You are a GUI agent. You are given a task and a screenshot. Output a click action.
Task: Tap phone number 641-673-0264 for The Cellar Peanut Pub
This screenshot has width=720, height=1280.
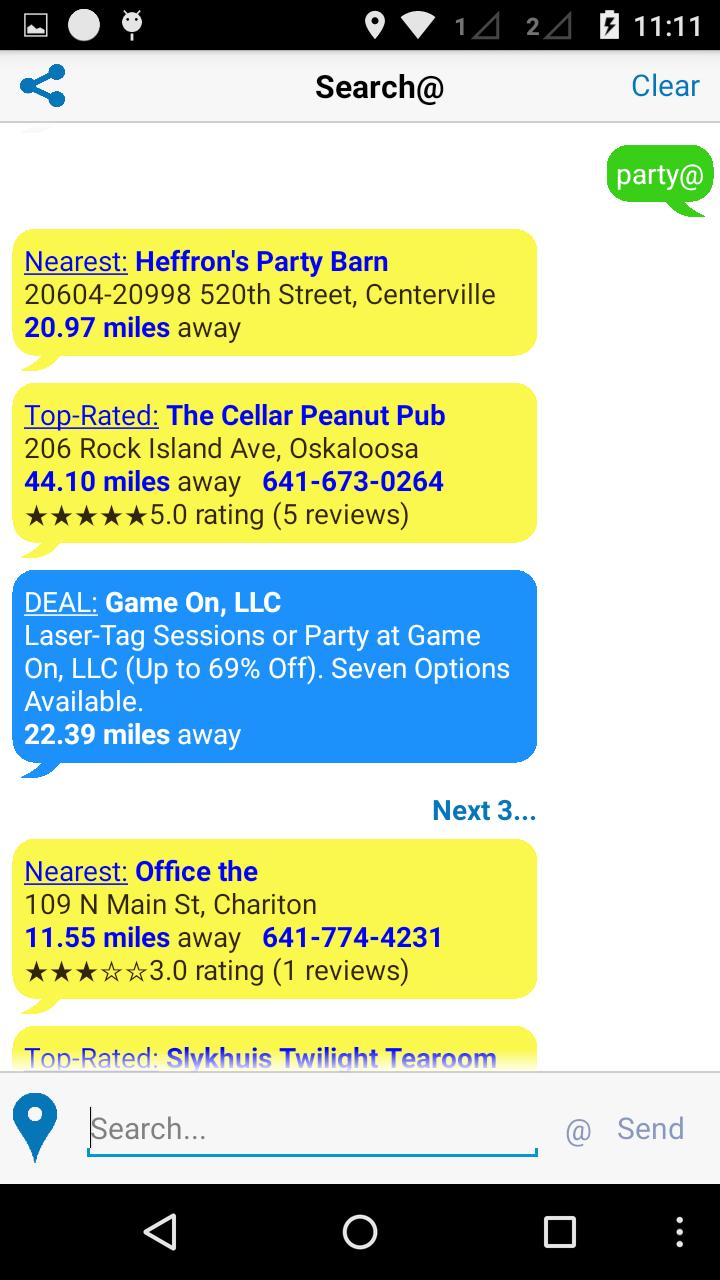click(x=351, y=481)
